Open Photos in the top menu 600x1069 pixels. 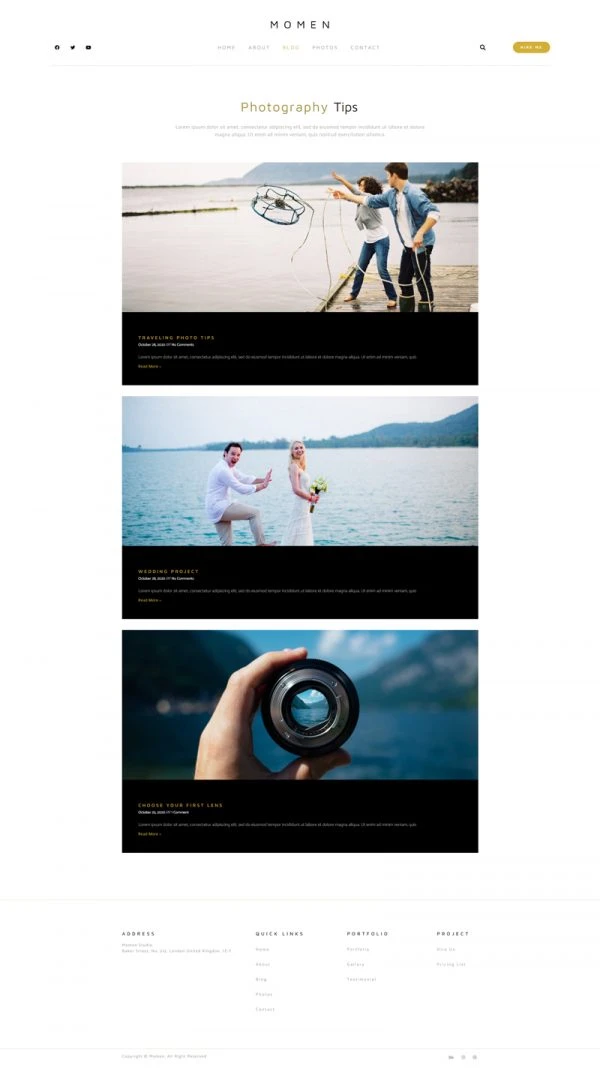click(x=325, y=48)
